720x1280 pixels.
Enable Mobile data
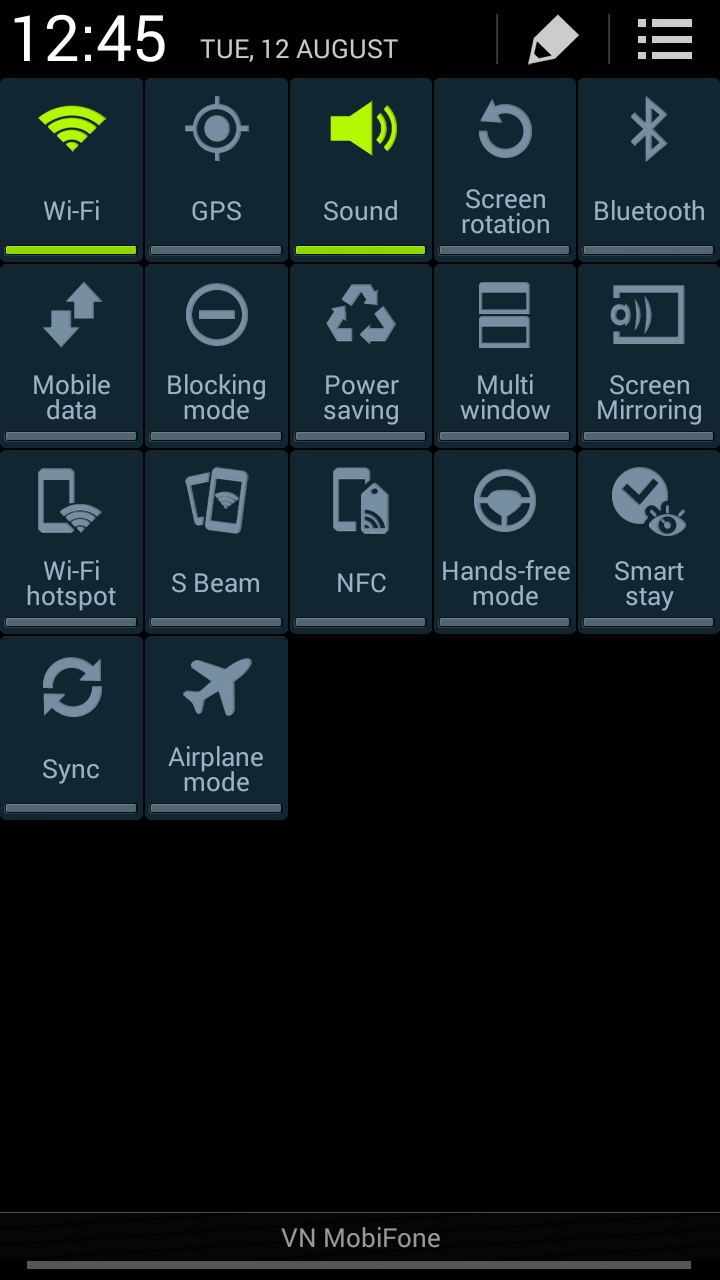pos(71,356)
